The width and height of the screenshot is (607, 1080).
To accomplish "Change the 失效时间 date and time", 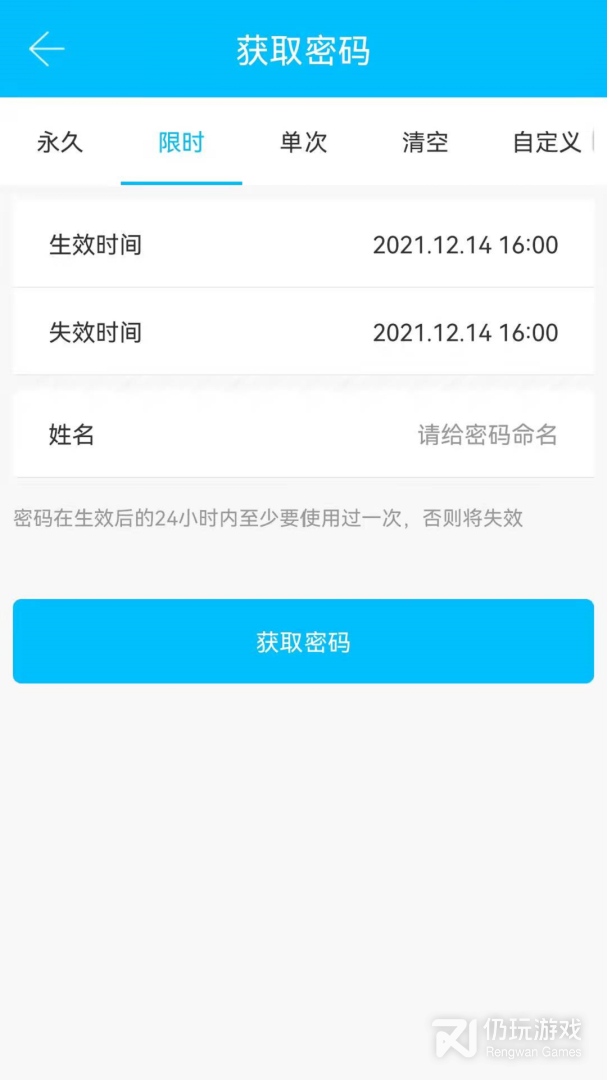I will point(465,333).
